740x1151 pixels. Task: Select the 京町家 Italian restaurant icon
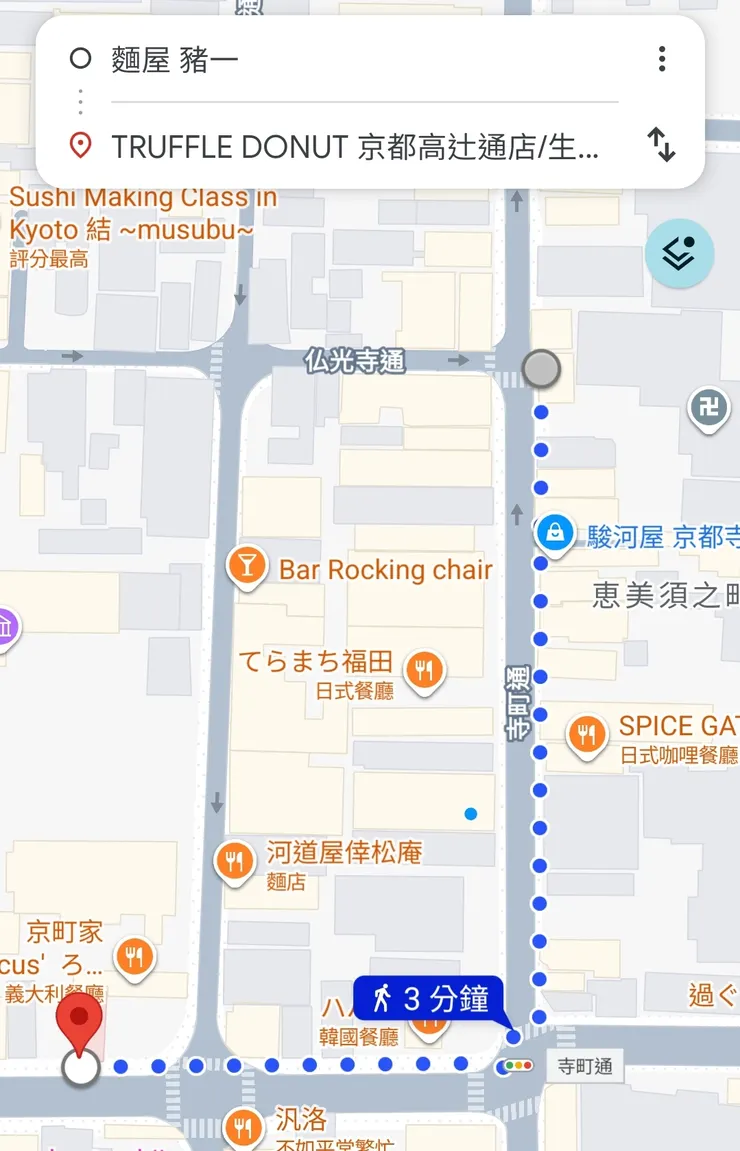134,955
